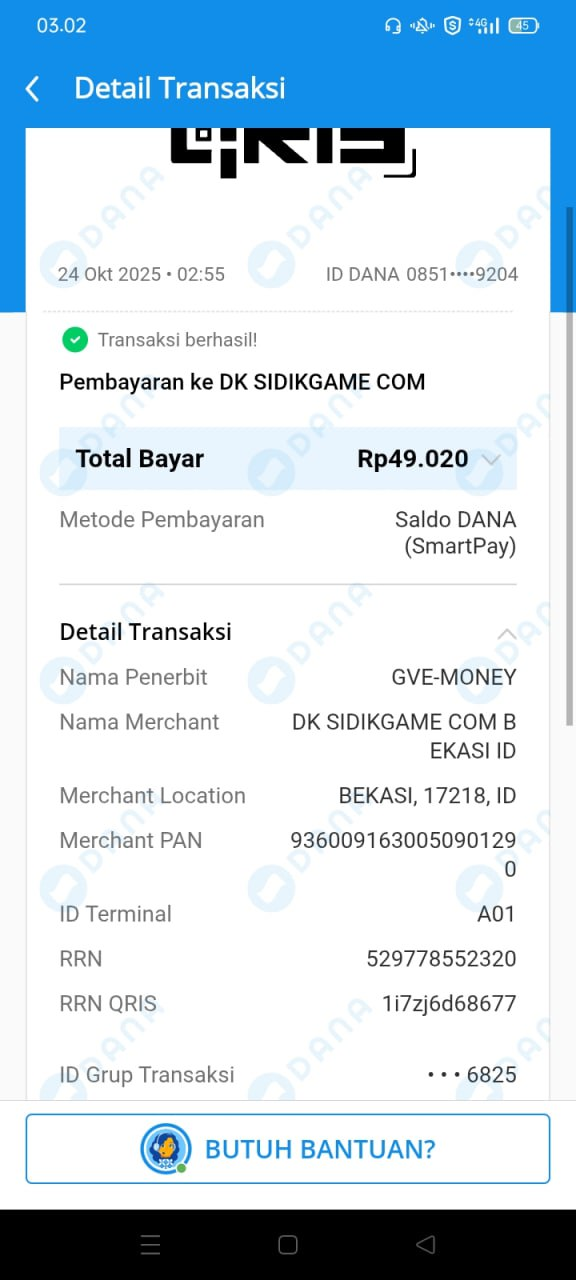The height and width of the screenshot is (1280, 576).
Task: Go to the system home screen
Action: pos(288,1245)
